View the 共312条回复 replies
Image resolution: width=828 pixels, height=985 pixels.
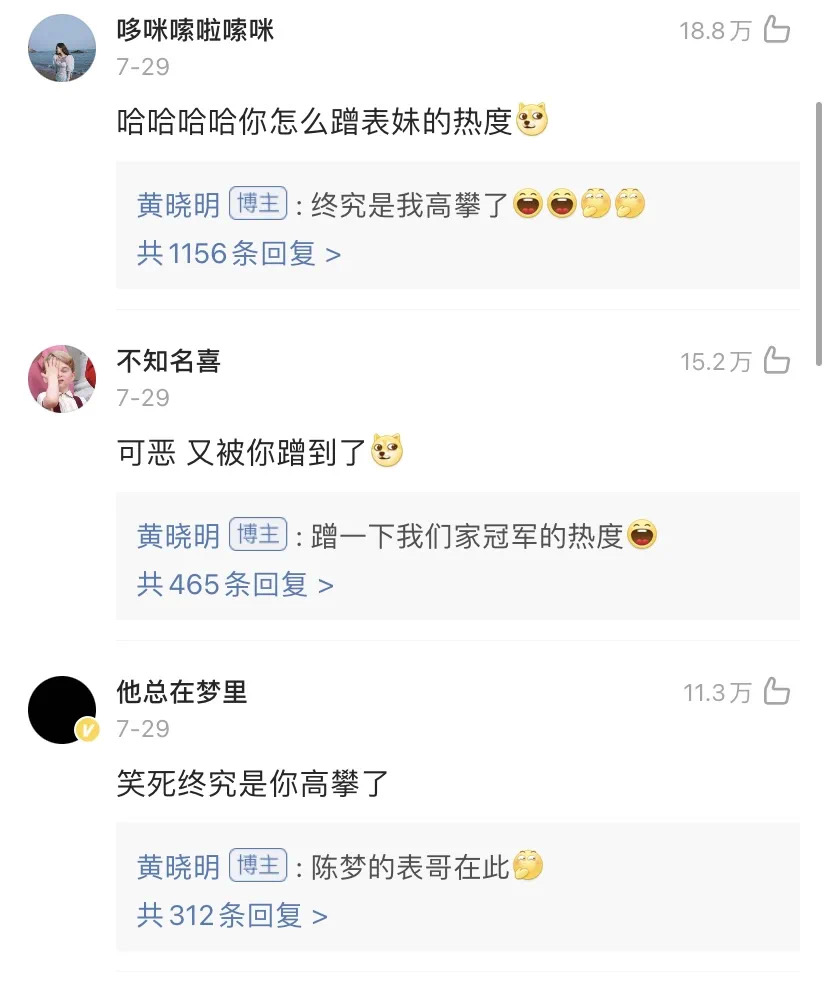pyautogui.click(x=232, y=916)
